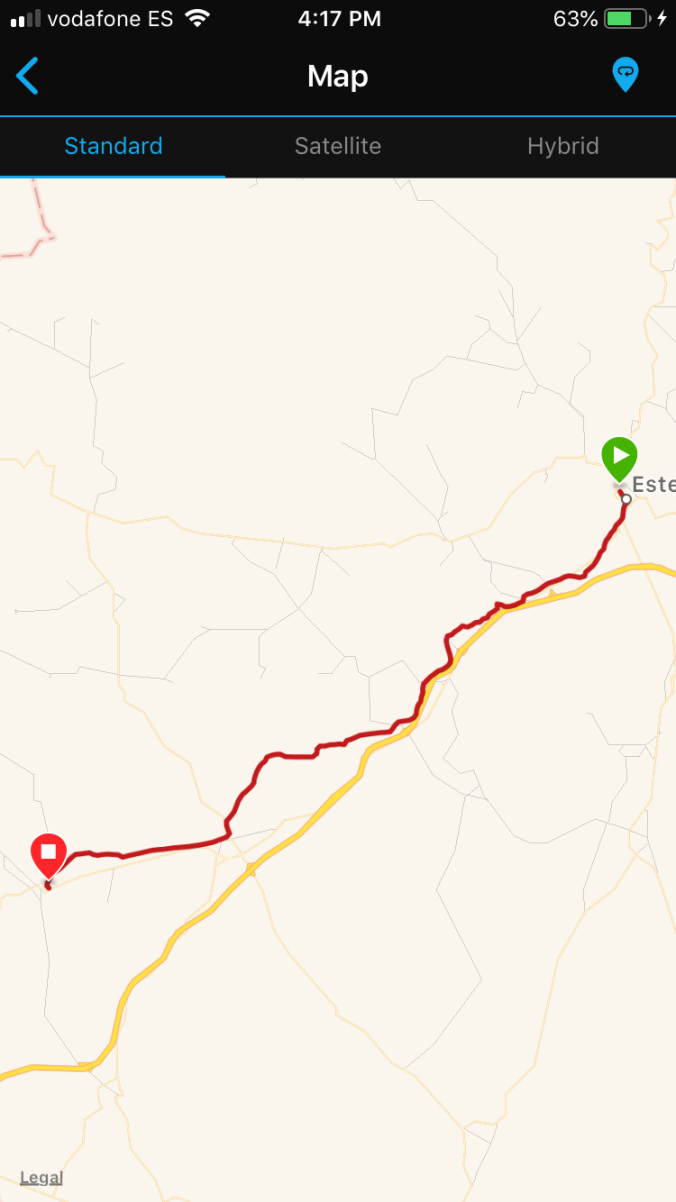Switch to Hybrid map view
The height and width of the screenshot is (1202, 676).
pos(563,146)
